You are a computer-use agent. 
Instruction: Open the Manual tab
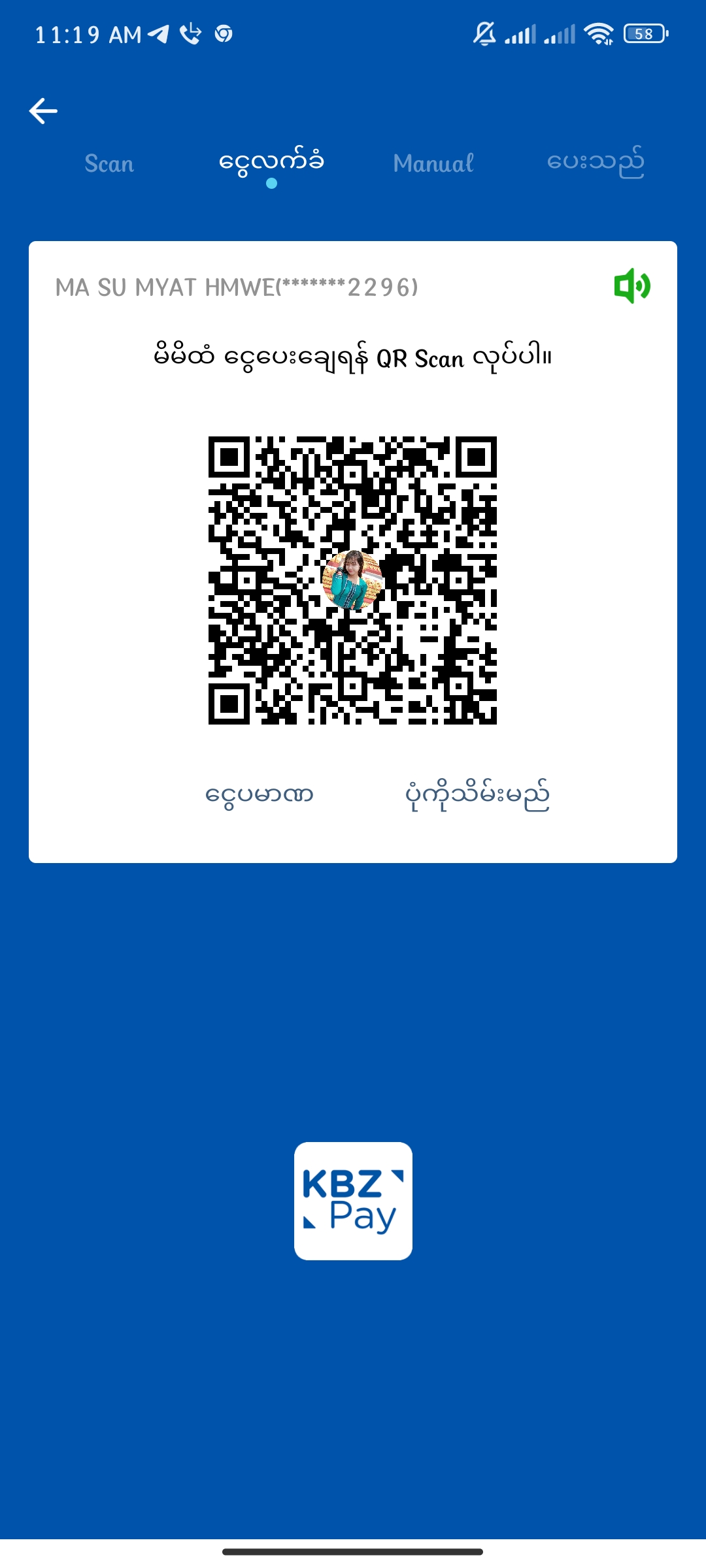433,163
